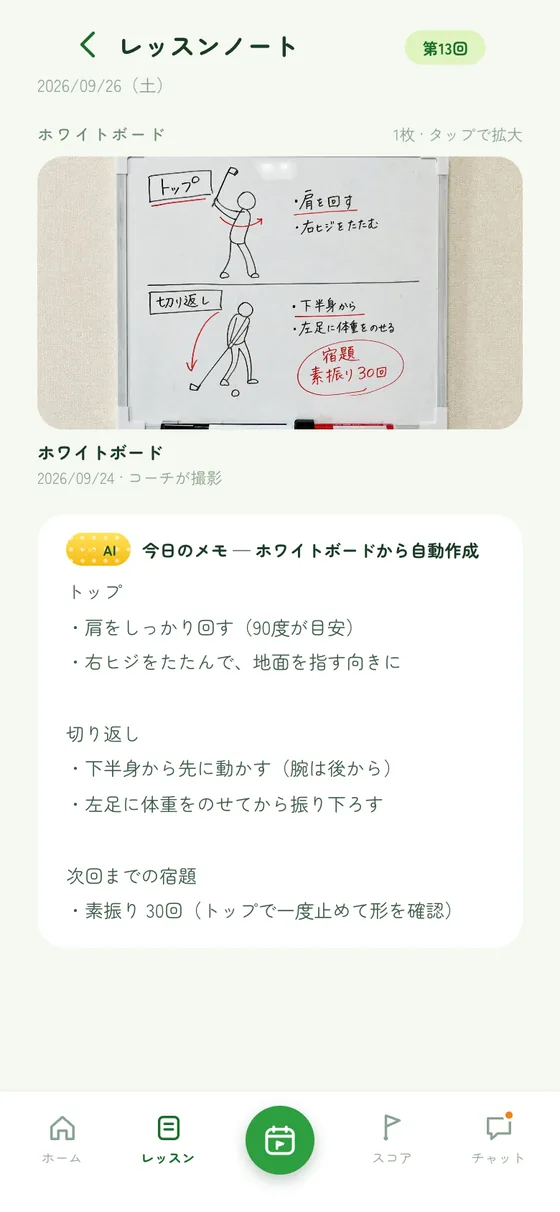Image resolution: width=560 pixels, height=1212 pixels.
Task: Tap the center calendar booking button
Action: 280,1140
